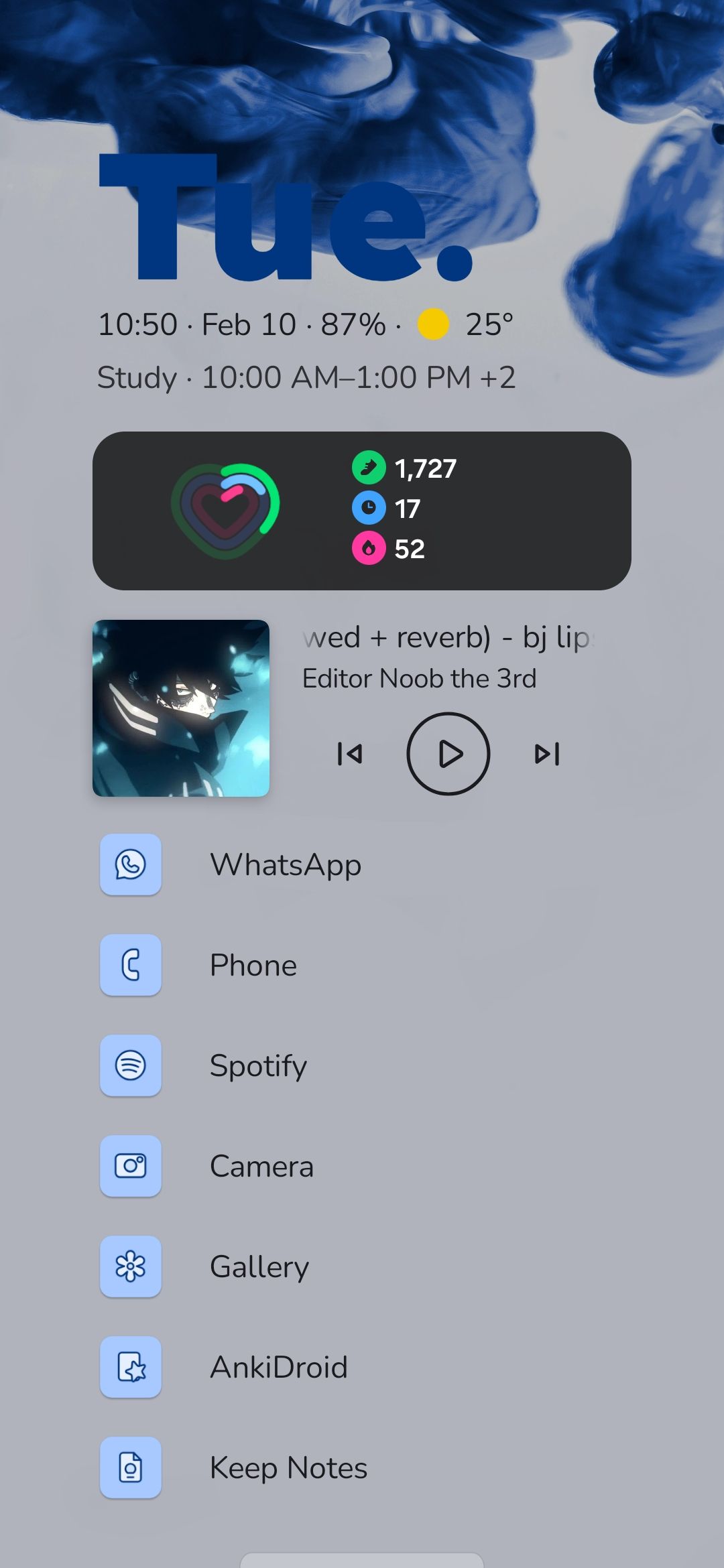This screenshot has height=1568, width=724.
Task: Launch Spotify
Action: tap(204, 1065)
